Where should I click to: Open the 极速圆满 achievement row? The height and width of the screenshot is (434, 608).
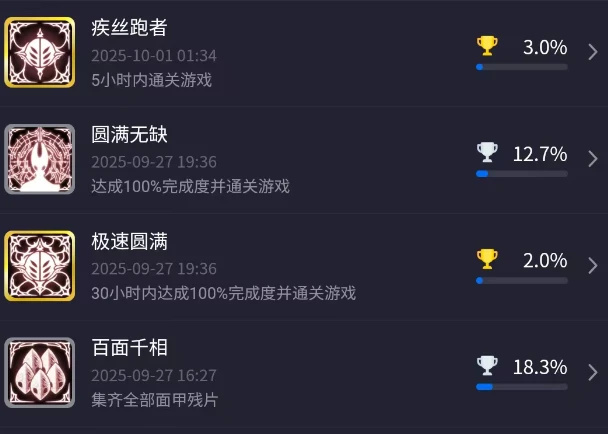[x=300, y=267]
